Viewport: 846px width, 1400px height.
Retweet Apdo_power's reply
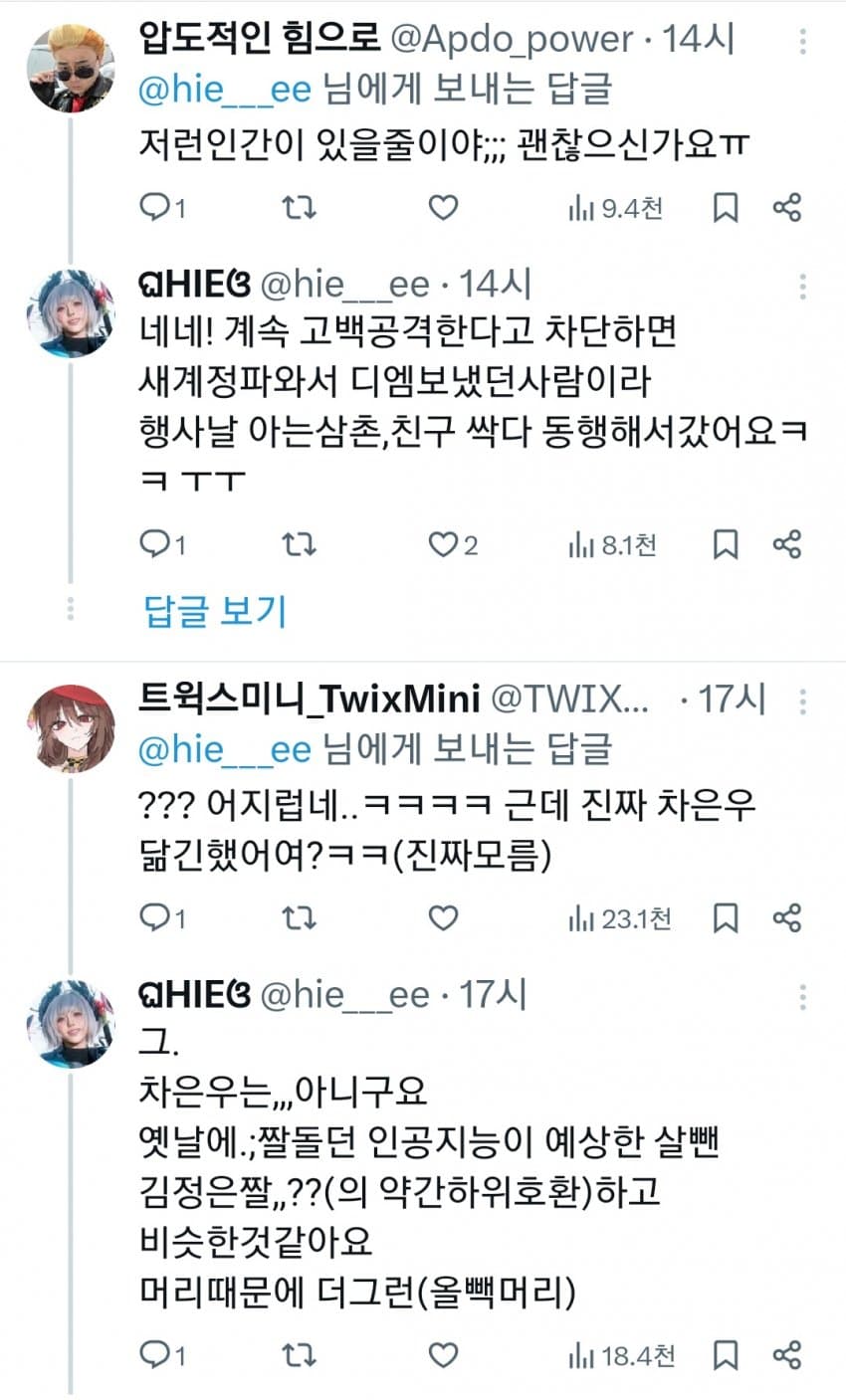pyautogui.click(x=298, y=208)
